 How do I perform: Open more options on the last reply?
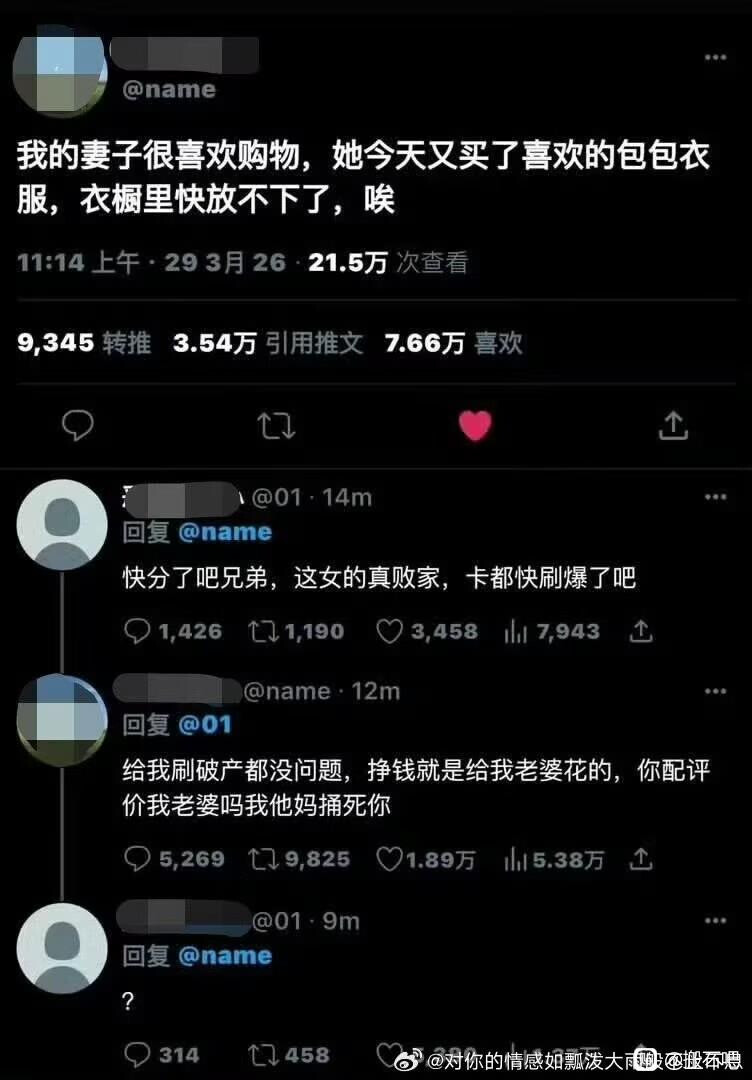click(715, 920)
